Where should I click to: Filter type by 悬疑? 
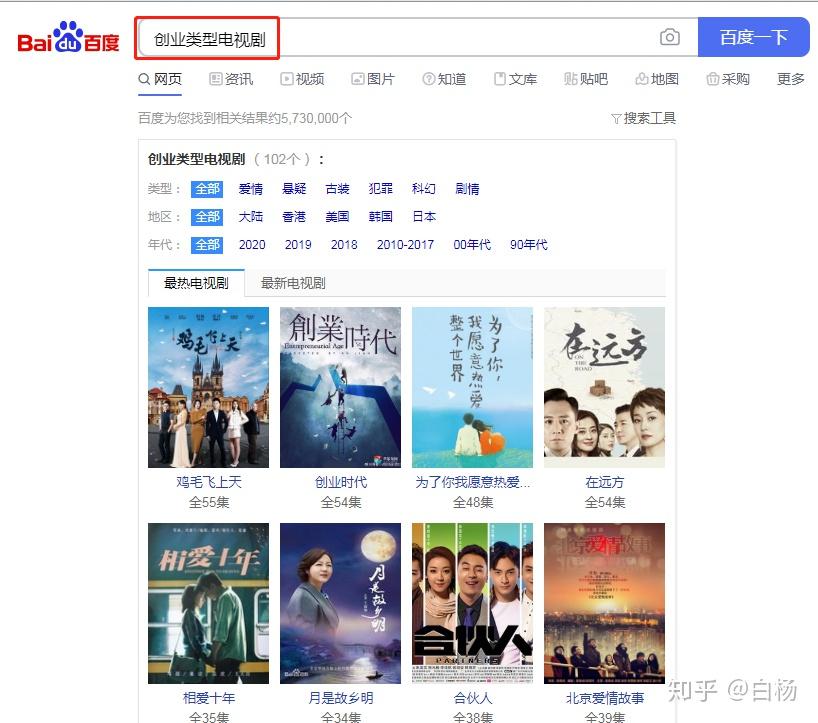(294, 189)
